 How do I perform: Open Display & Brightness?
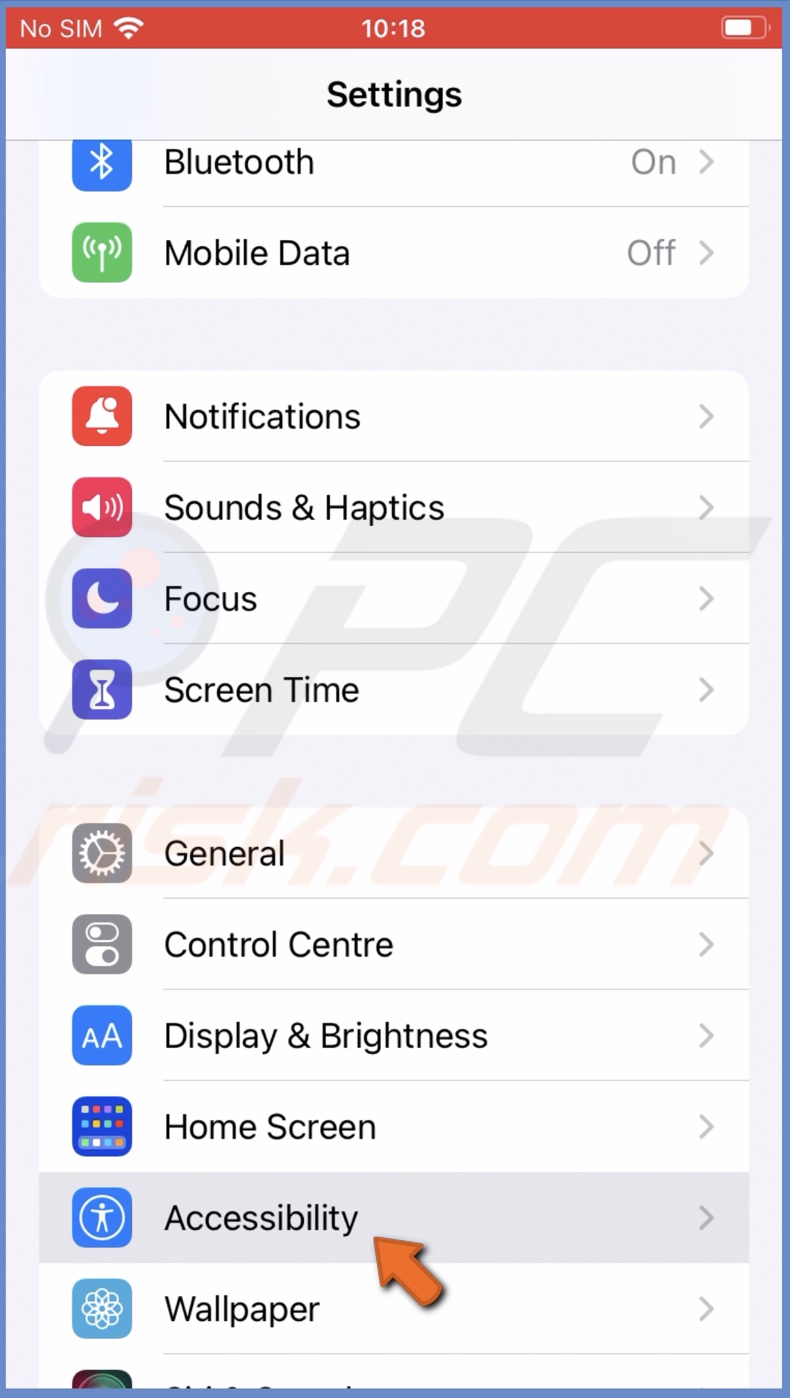point(394,1035)
